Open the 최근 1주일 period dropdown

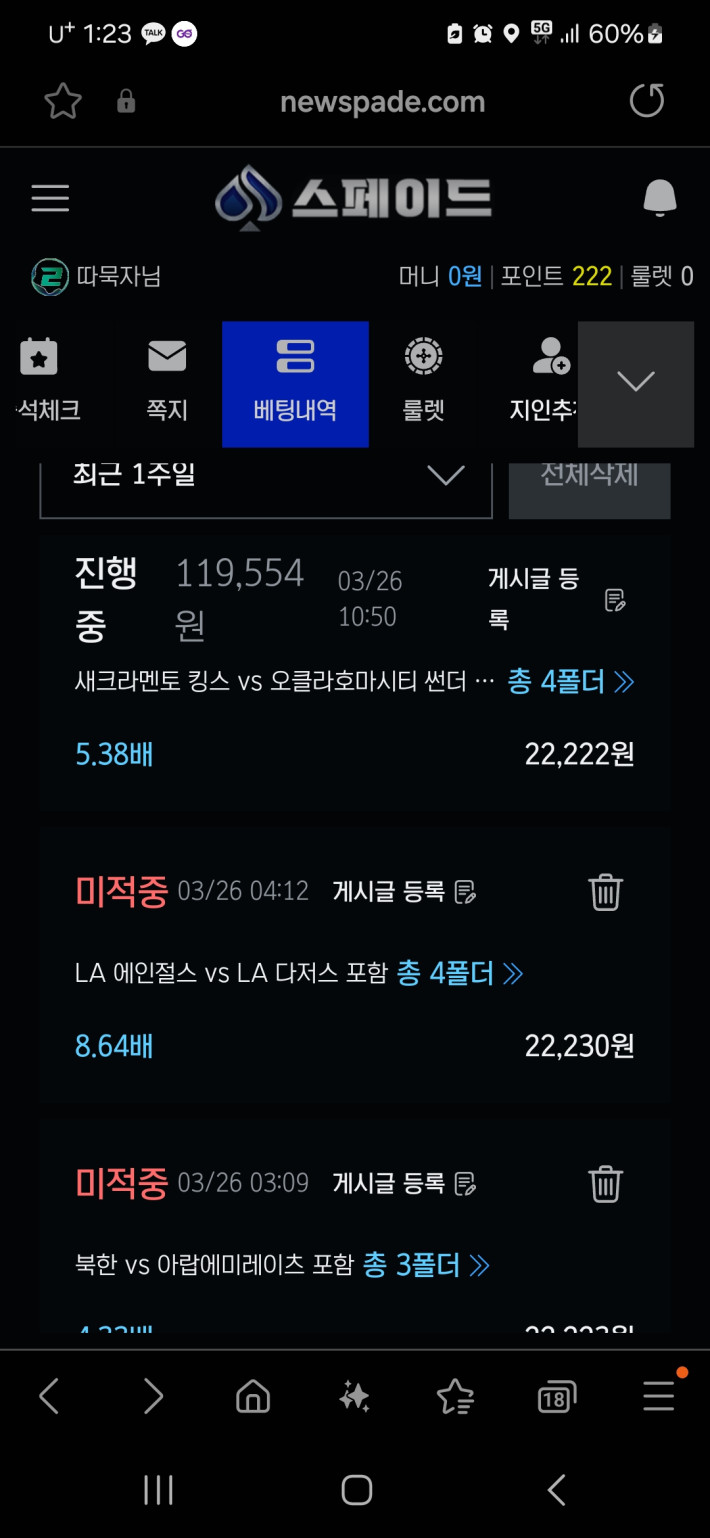coord(266,482)
